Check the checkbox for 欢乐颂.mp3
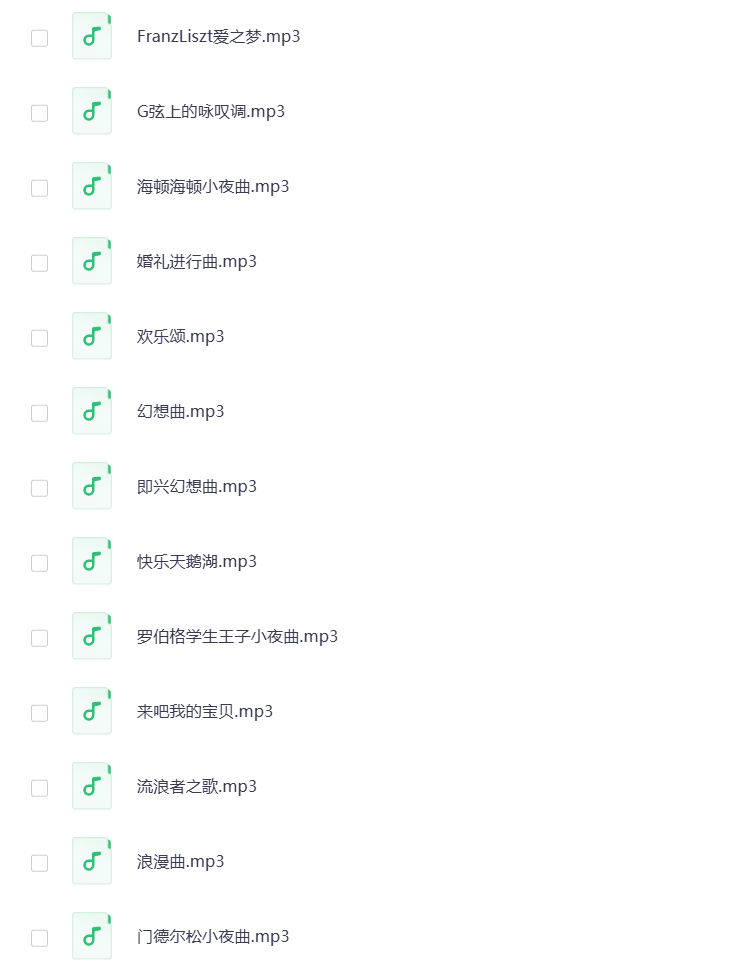This screenshot has height=973, width=736. (39, 338)
